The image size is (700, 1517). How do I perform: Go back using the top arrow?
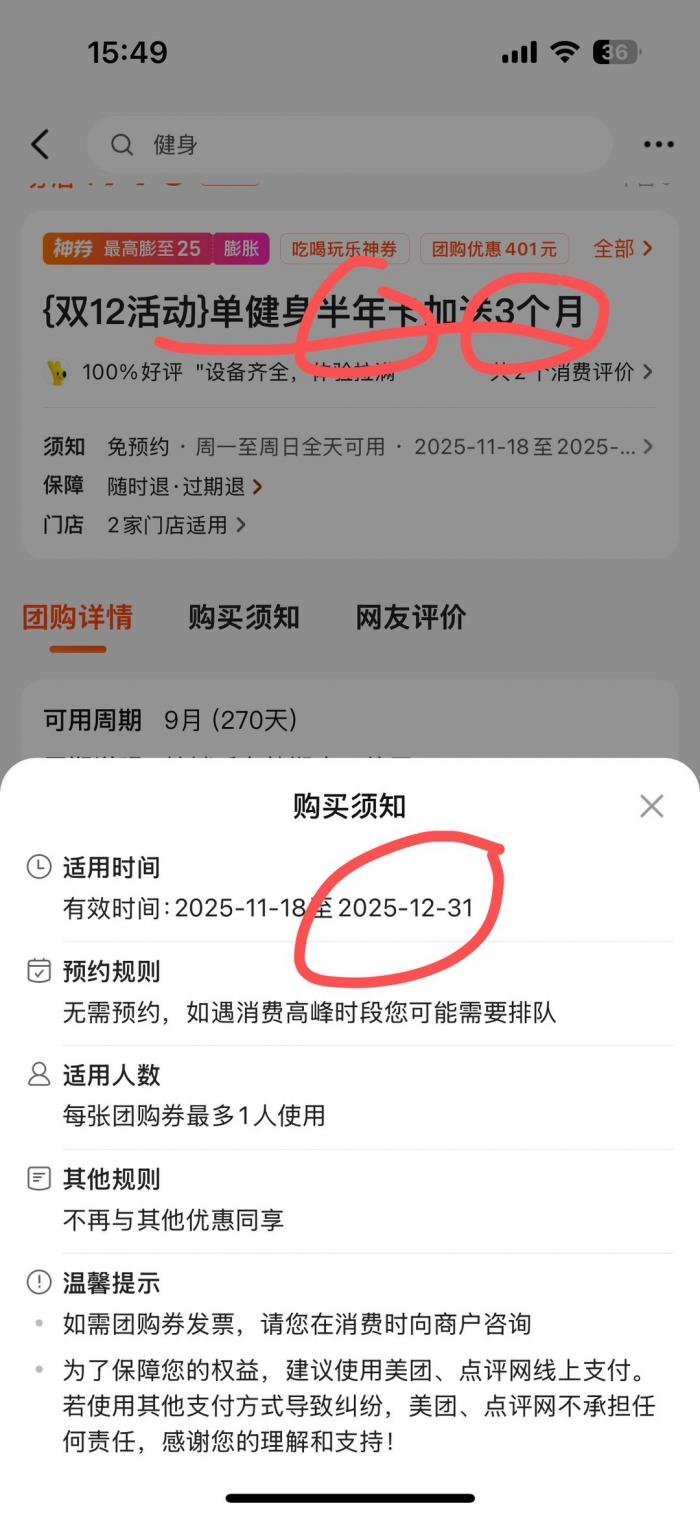40,145
